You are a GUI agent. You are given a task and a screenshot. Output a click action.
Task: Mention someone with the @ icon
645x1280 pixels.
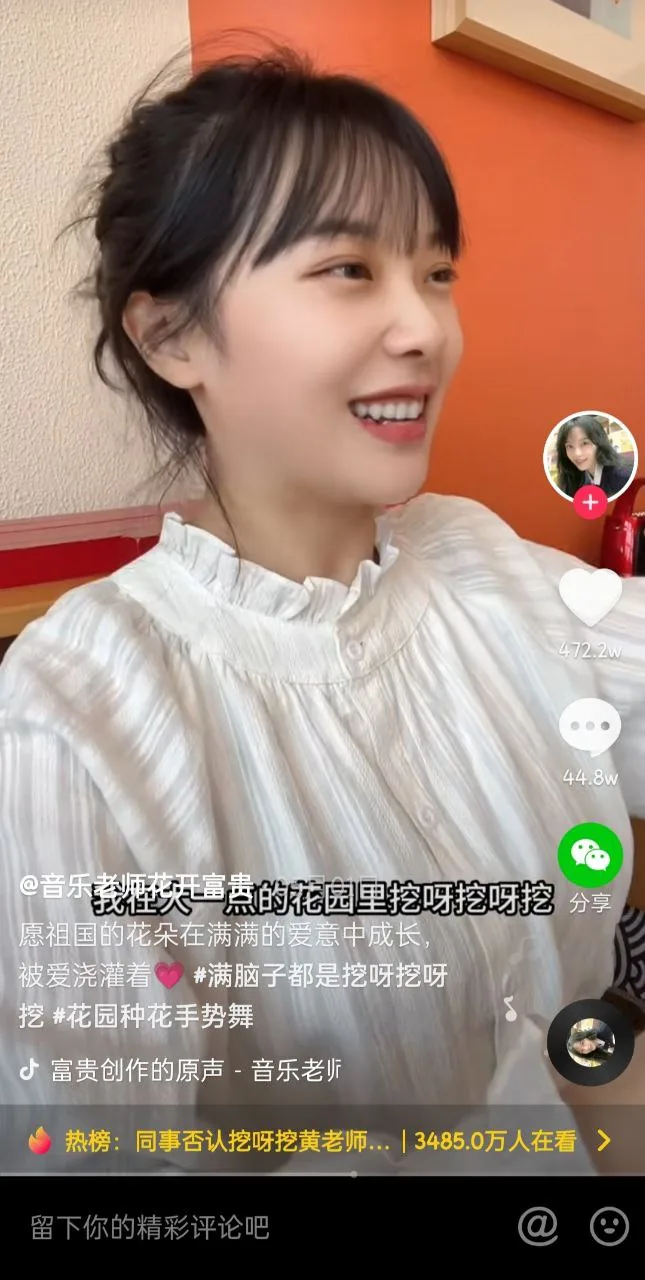pyautogui.click(x=537, y=1226)
